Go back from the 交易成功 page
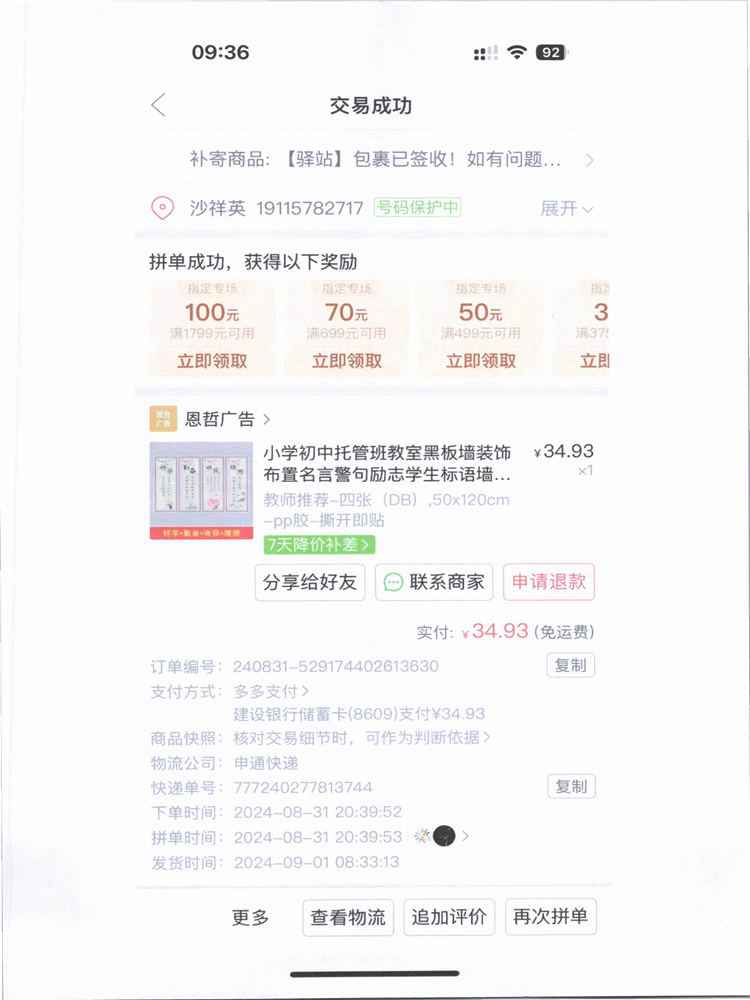Screen dimensions: 750x1000 [x=159, y=105]
